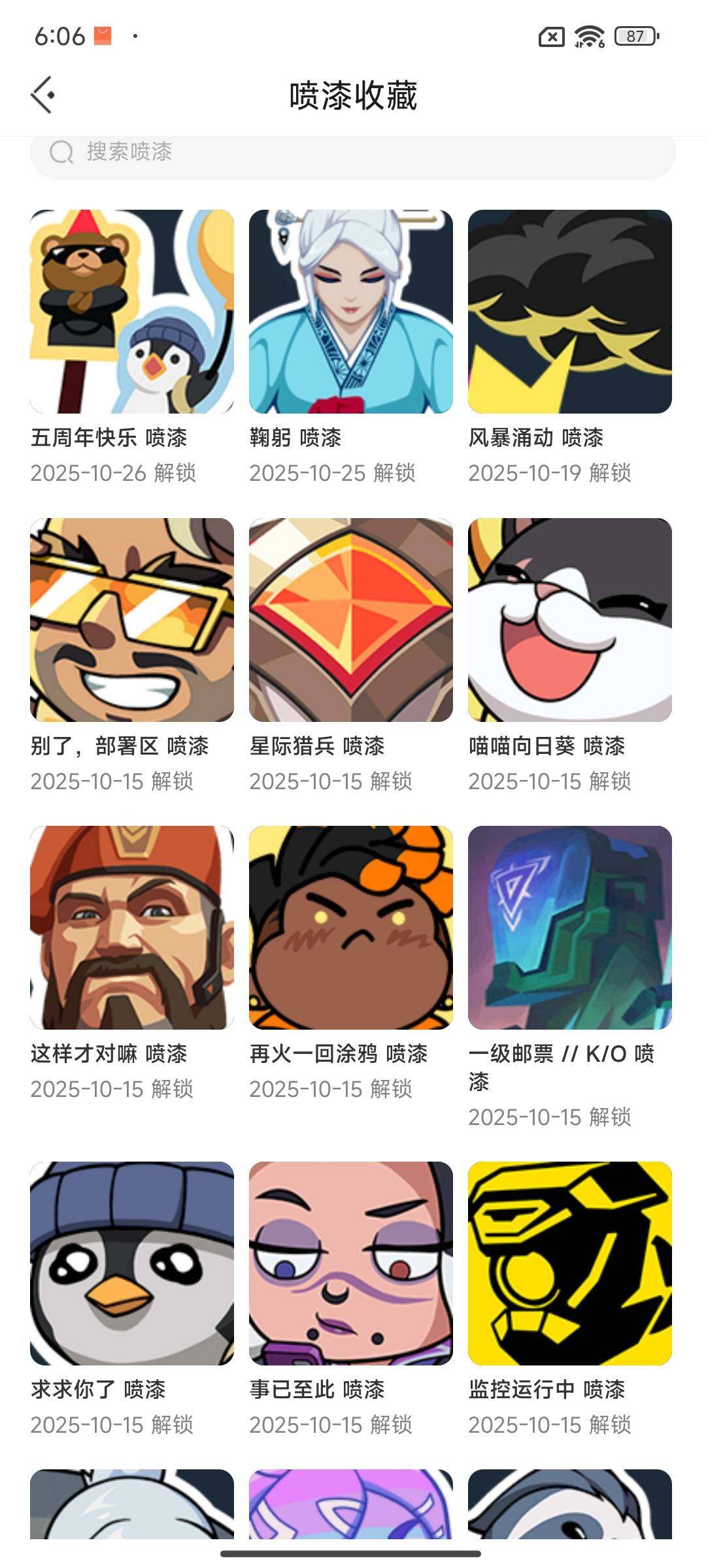Go back from the 喷漆收藏 page
Viewport: 706px width, 1568px height.
pos(43,95)
